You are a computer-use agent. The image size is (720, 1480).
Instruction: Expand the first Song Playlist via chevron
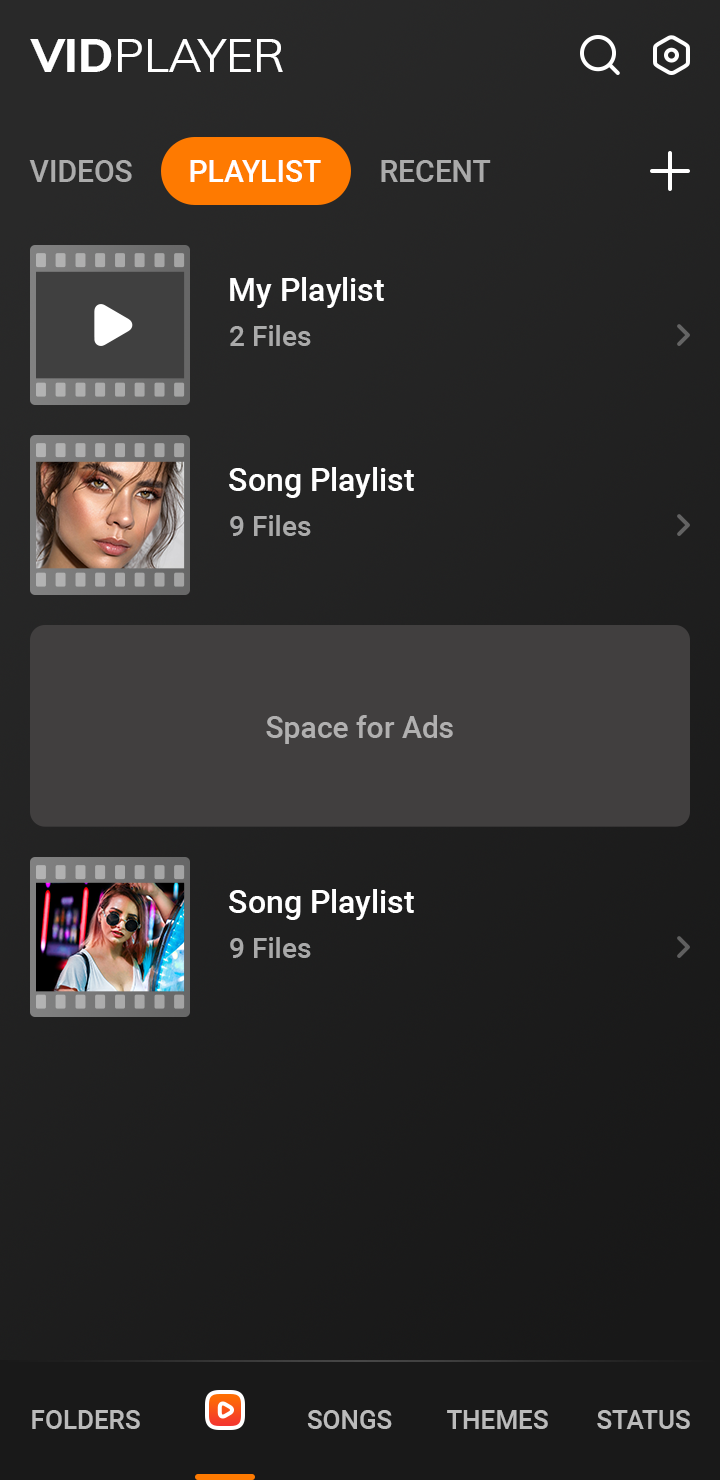[683, 525]
